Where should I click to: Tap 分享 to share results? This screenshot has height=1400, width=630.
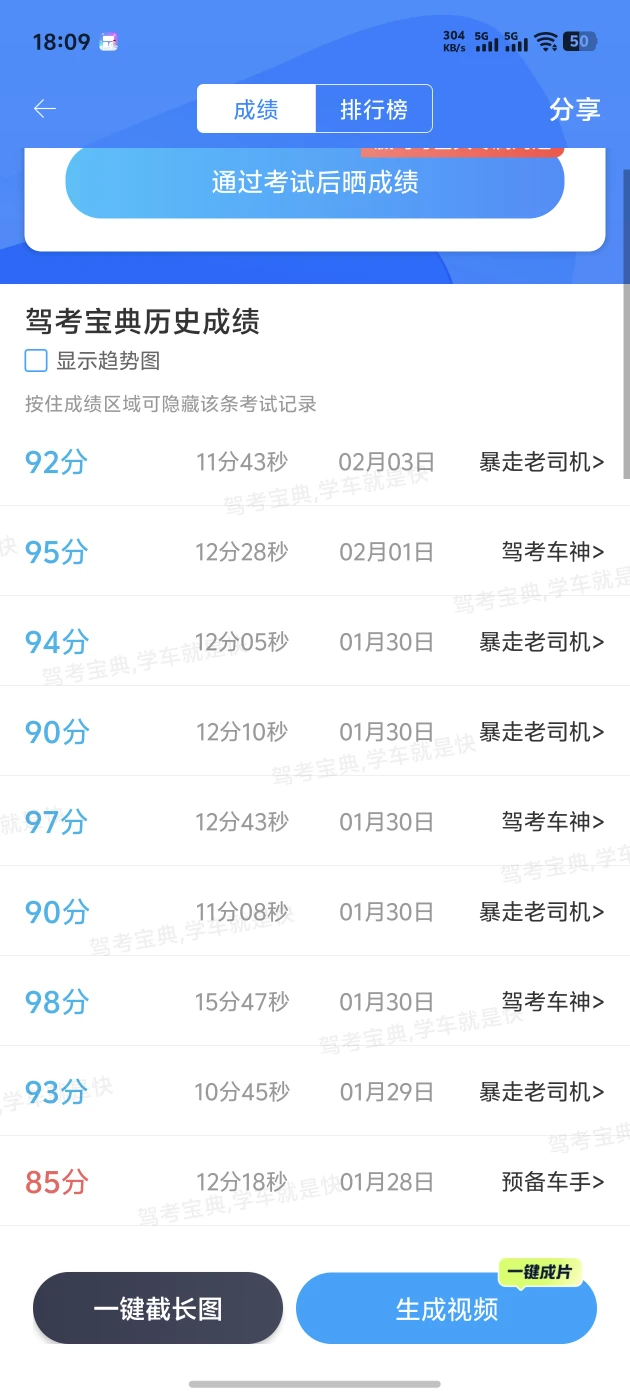[x=574, y=109]
